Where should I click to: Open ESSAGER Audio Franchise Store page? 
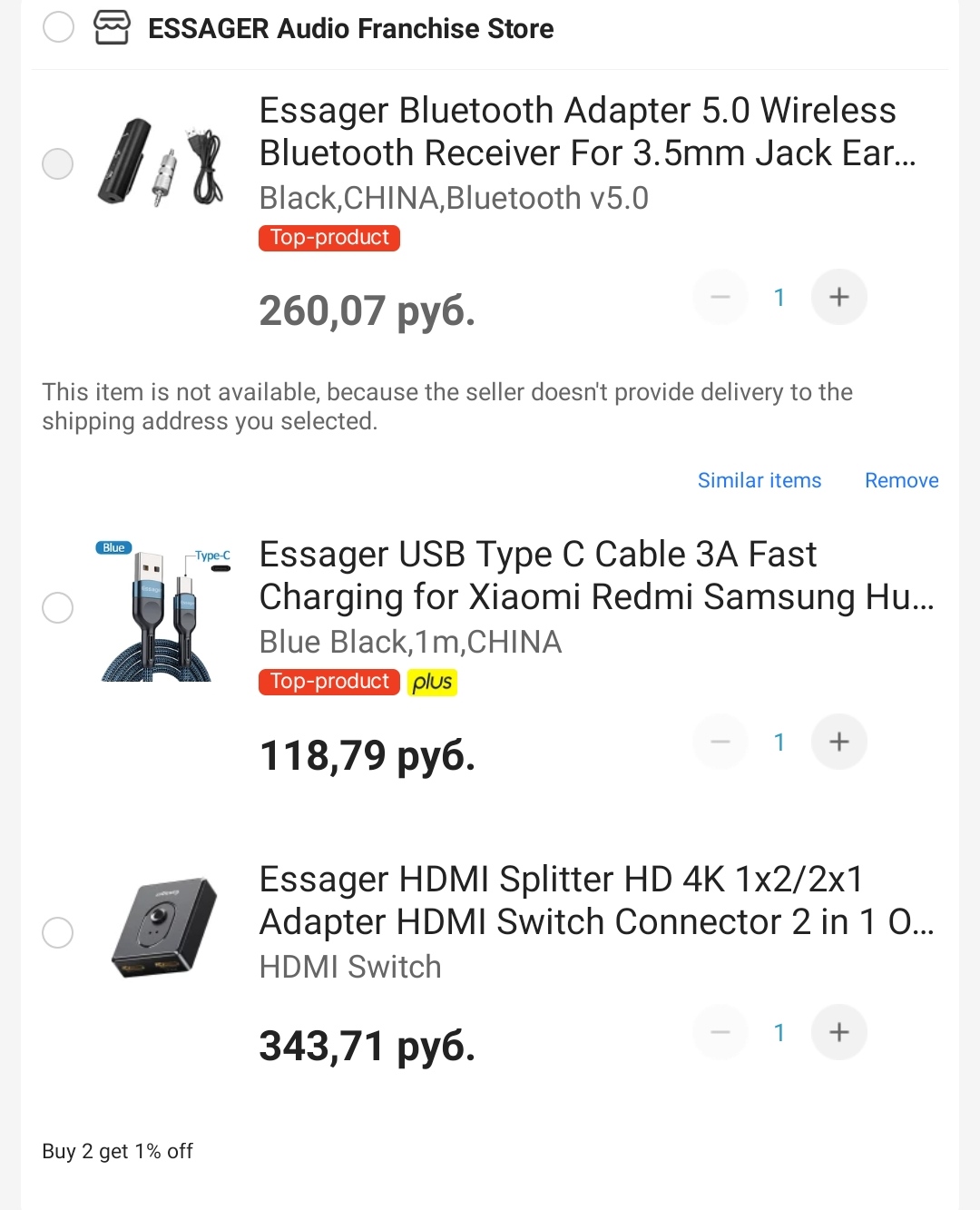click(x=350, y=28)
